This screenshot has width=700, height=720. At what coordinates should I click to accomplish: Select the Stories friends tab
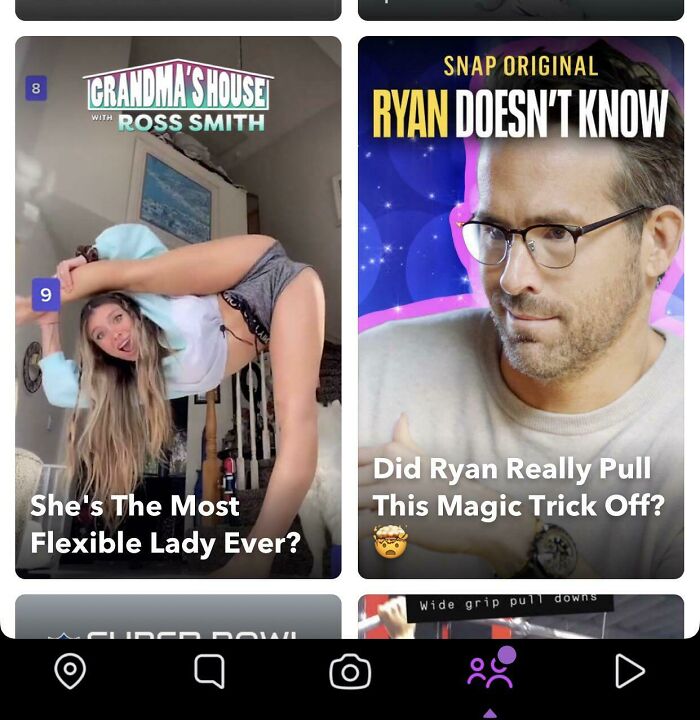[x=490, y=672]
